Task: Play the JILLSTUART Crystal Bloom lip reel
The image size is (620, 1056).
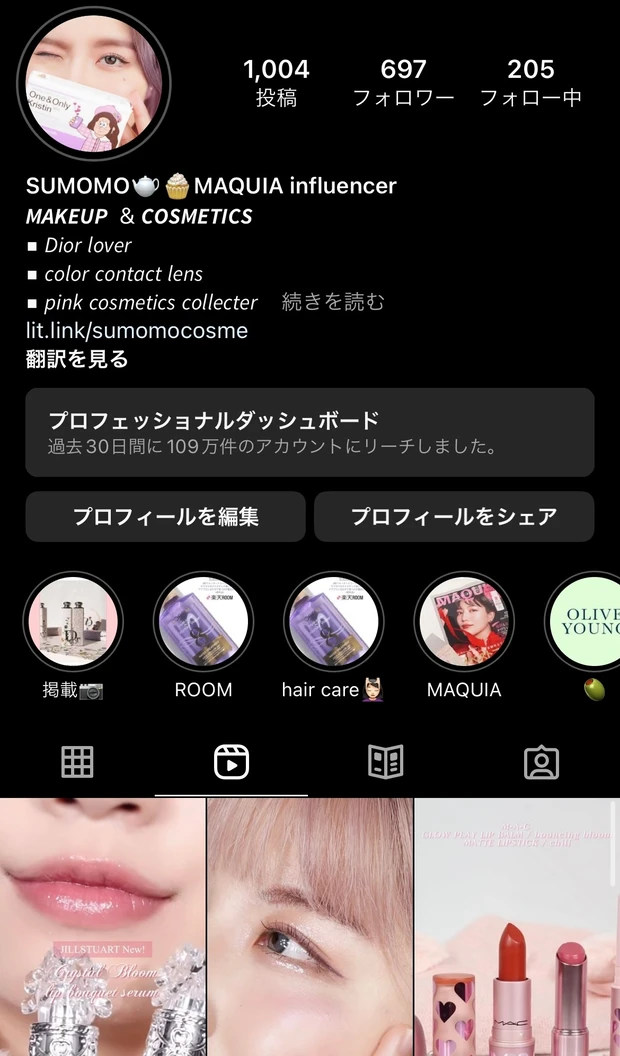Action: [102, 926]
